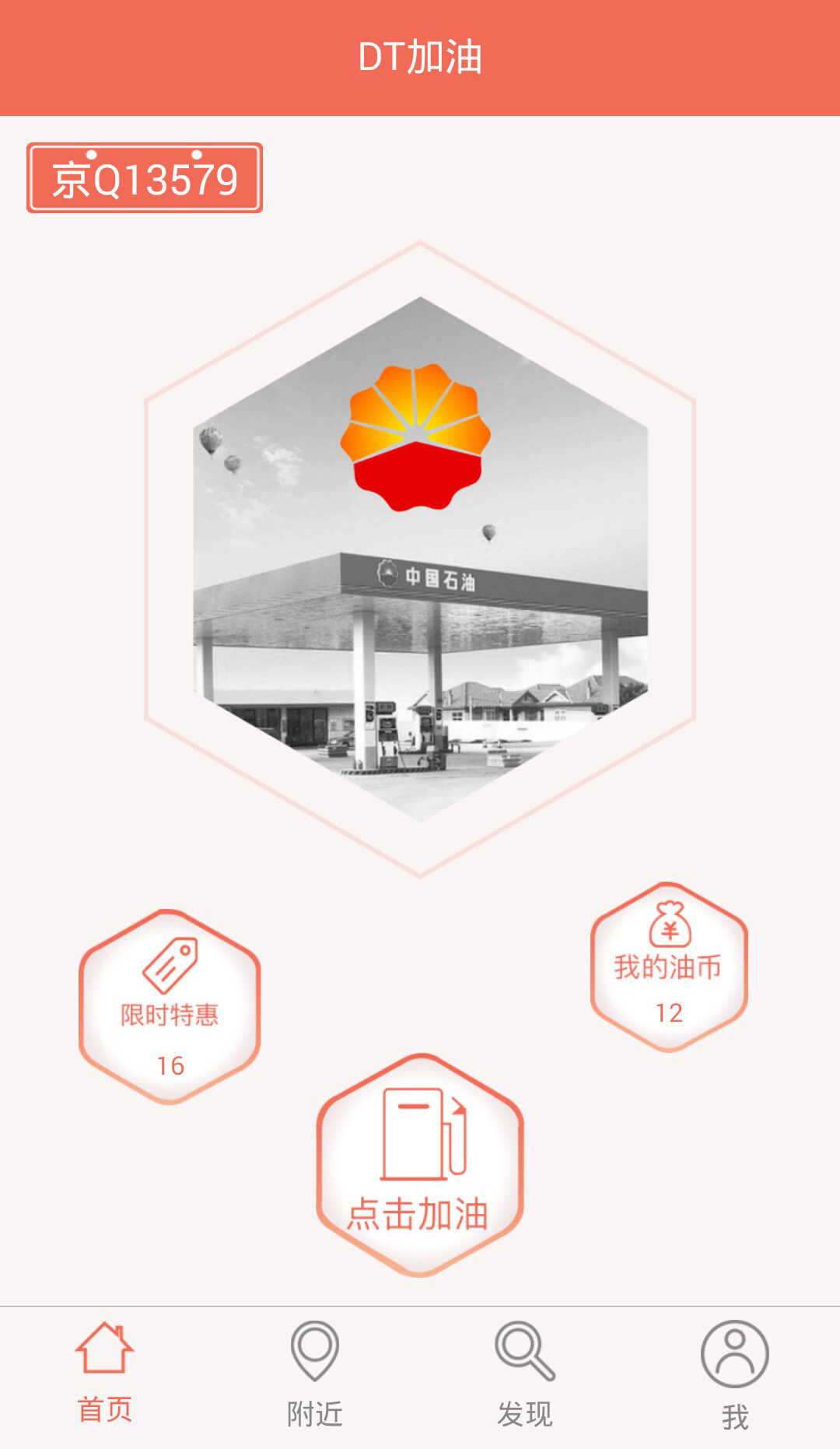Open the gas station hexagon image
This screenshot has height=1449, width=840.
pyautogui.click(x=420, y=560)
